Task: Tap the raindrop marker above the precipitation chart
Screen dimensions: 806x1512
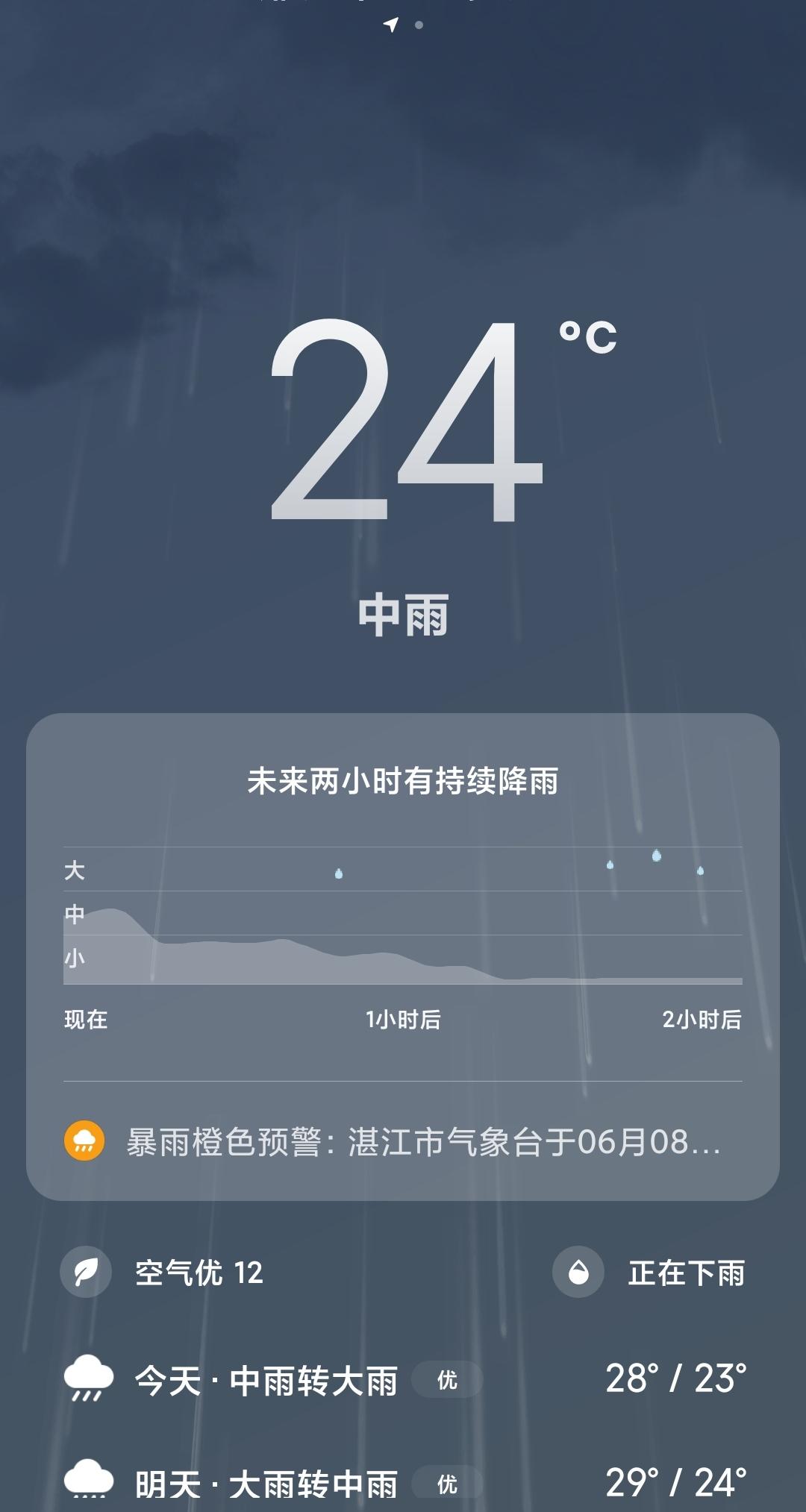Action: point(340,872)
